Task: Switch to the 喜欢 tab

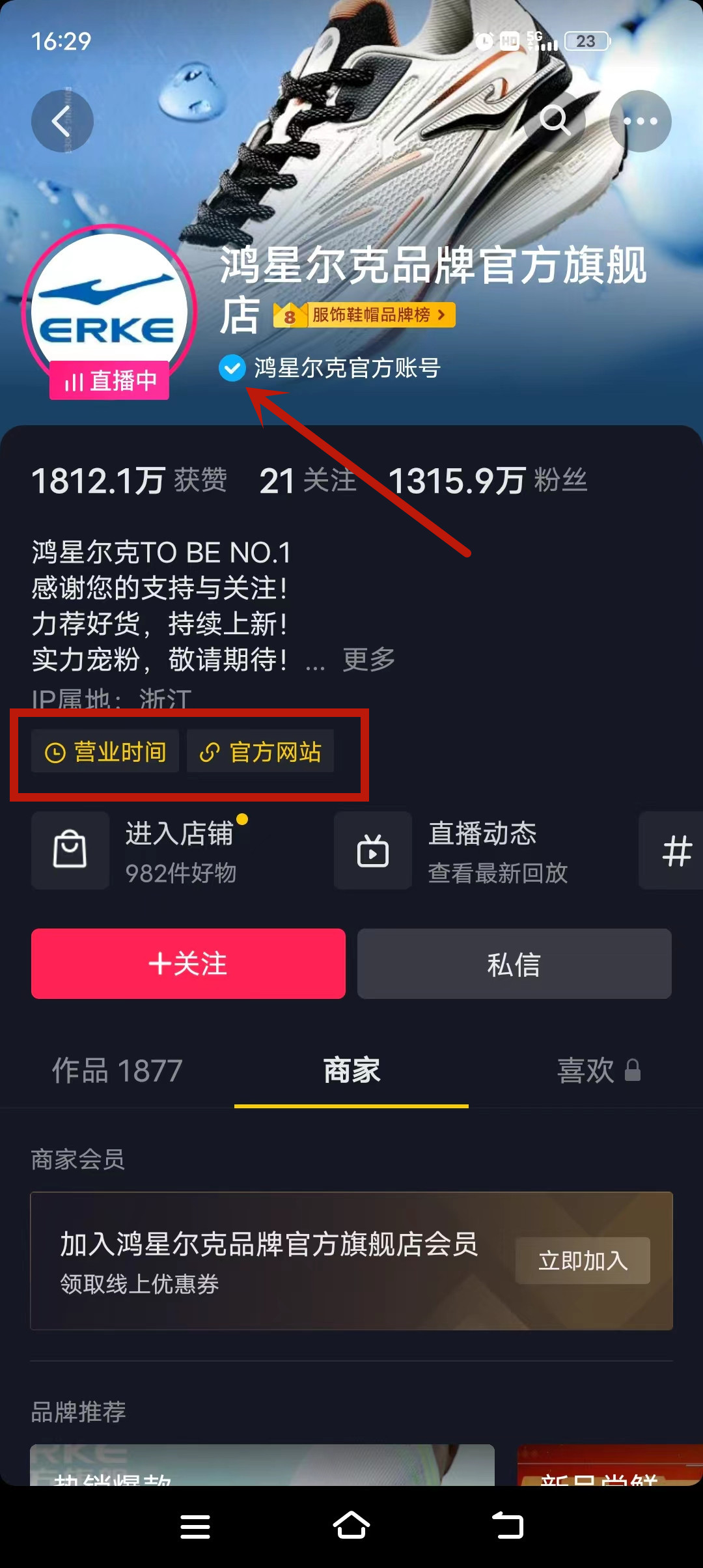Action: pyautogui.click(x=598, y=1071)
